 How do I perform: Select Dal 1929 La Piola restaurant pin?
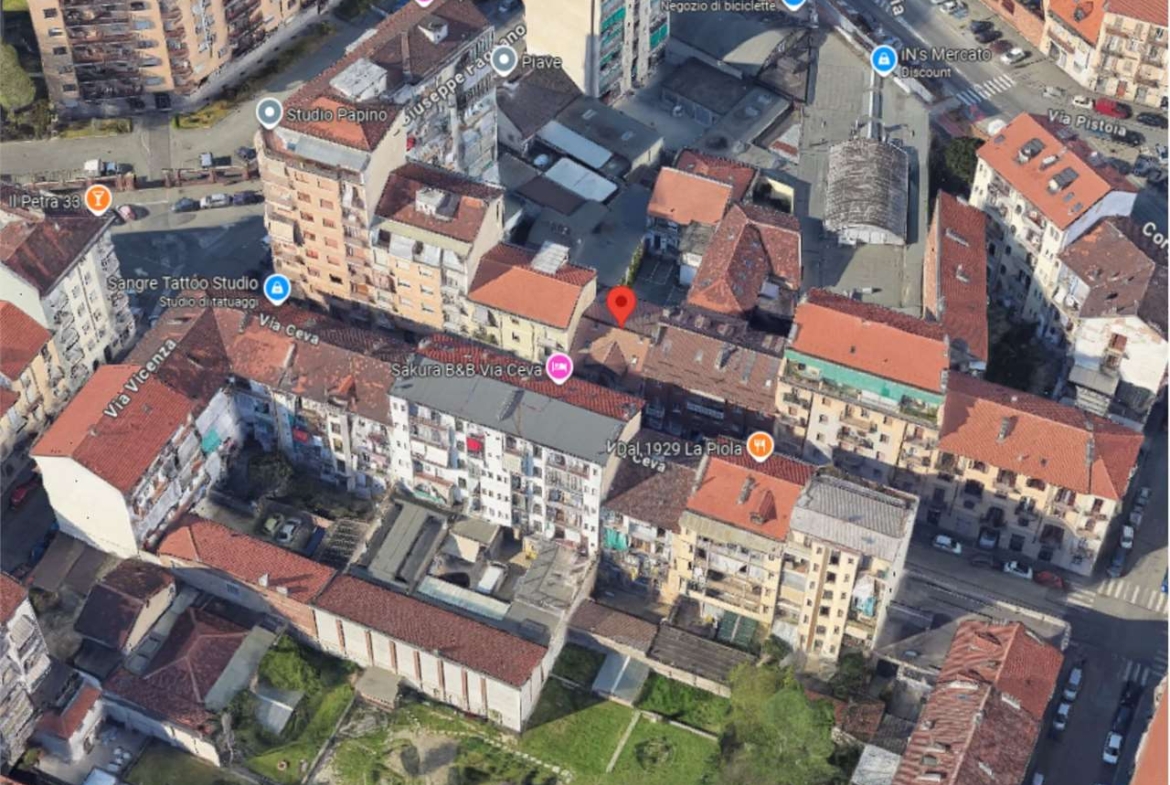(760, 446)
